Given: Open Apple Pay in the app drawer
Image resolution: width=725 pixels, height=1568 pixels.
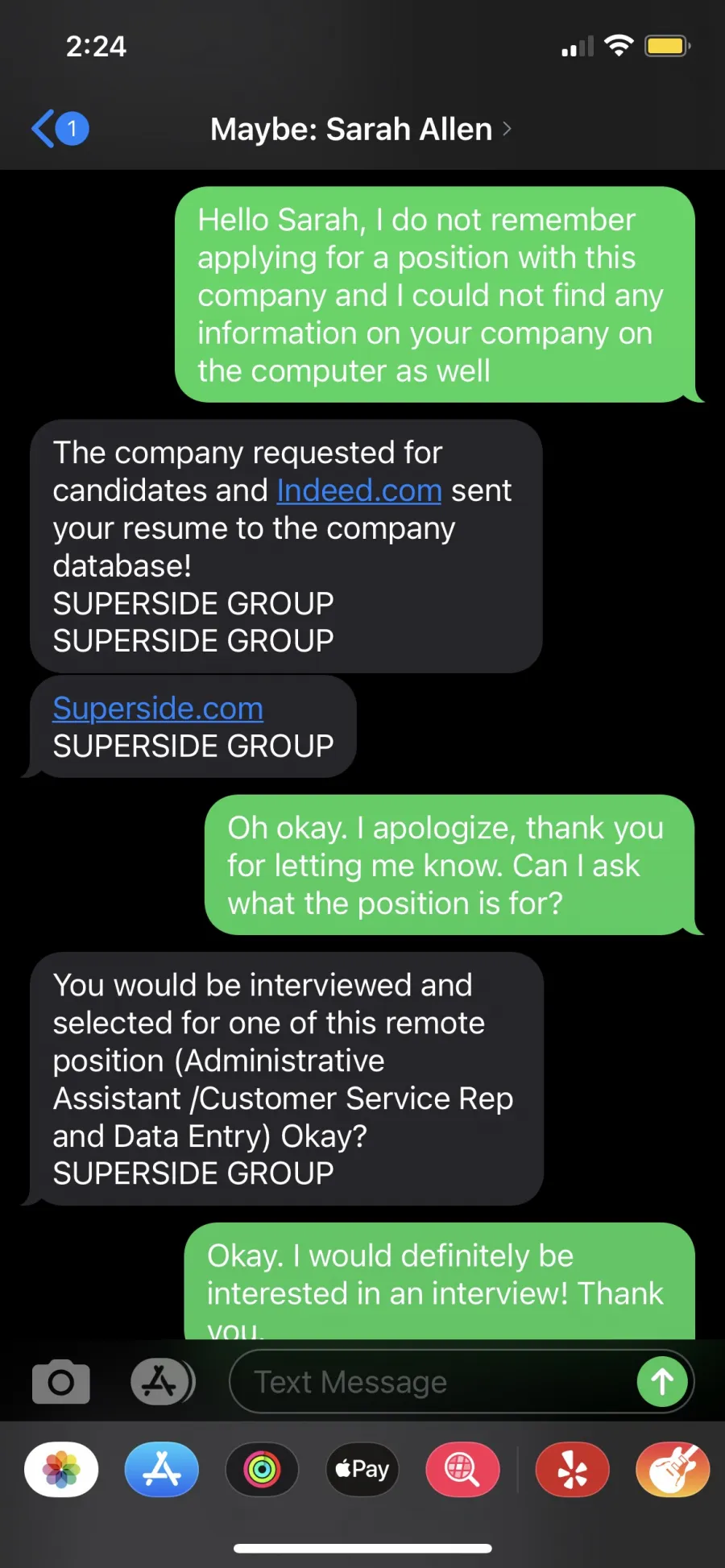Looking at the screenshot, I should point(362,1470).
